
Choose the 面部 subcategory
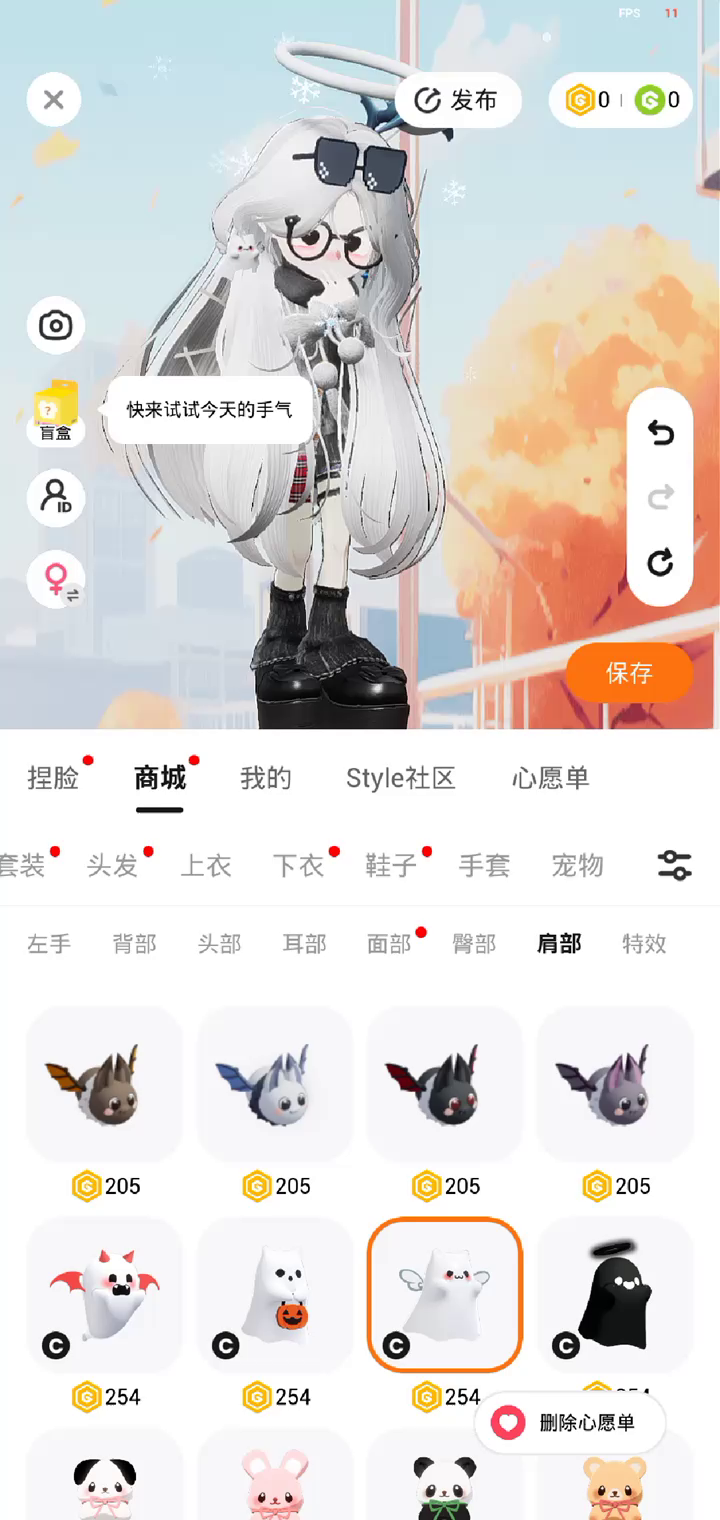click(x=389, y=943)
